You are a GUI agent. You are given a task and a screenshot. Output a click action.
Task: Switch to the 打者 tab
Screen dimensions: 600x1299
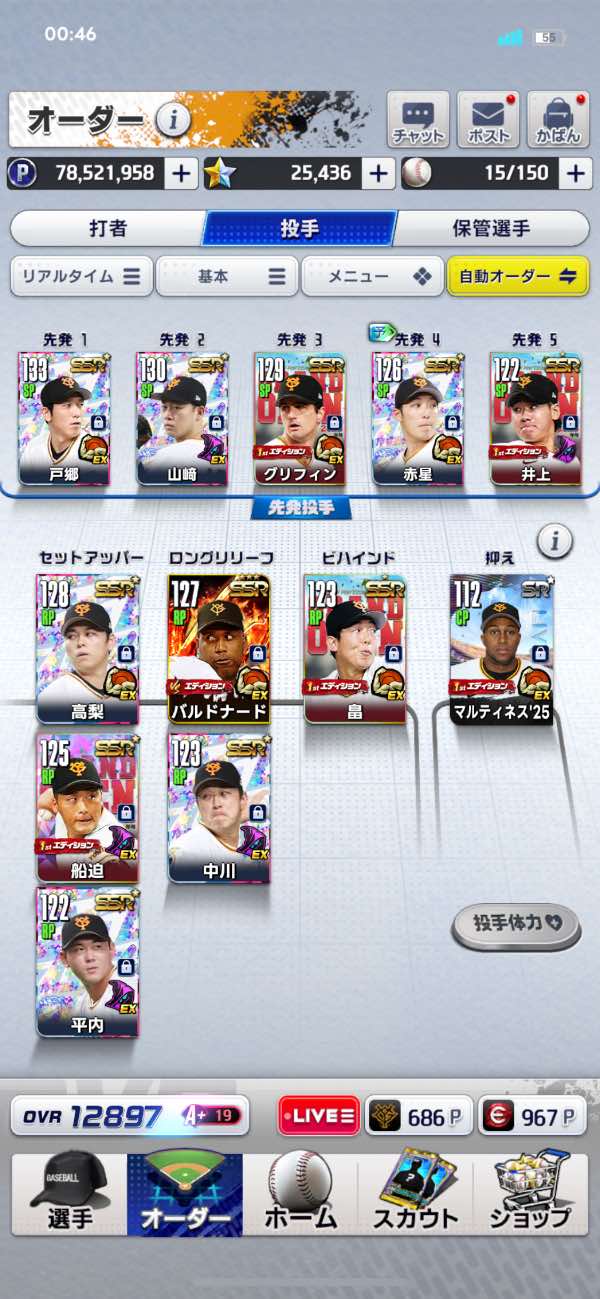pyautogui.click(x=108, y=229)
